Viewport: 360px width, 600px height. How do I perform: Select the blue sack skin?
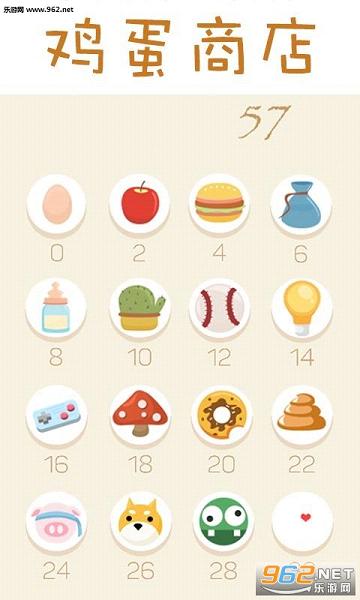301,205
